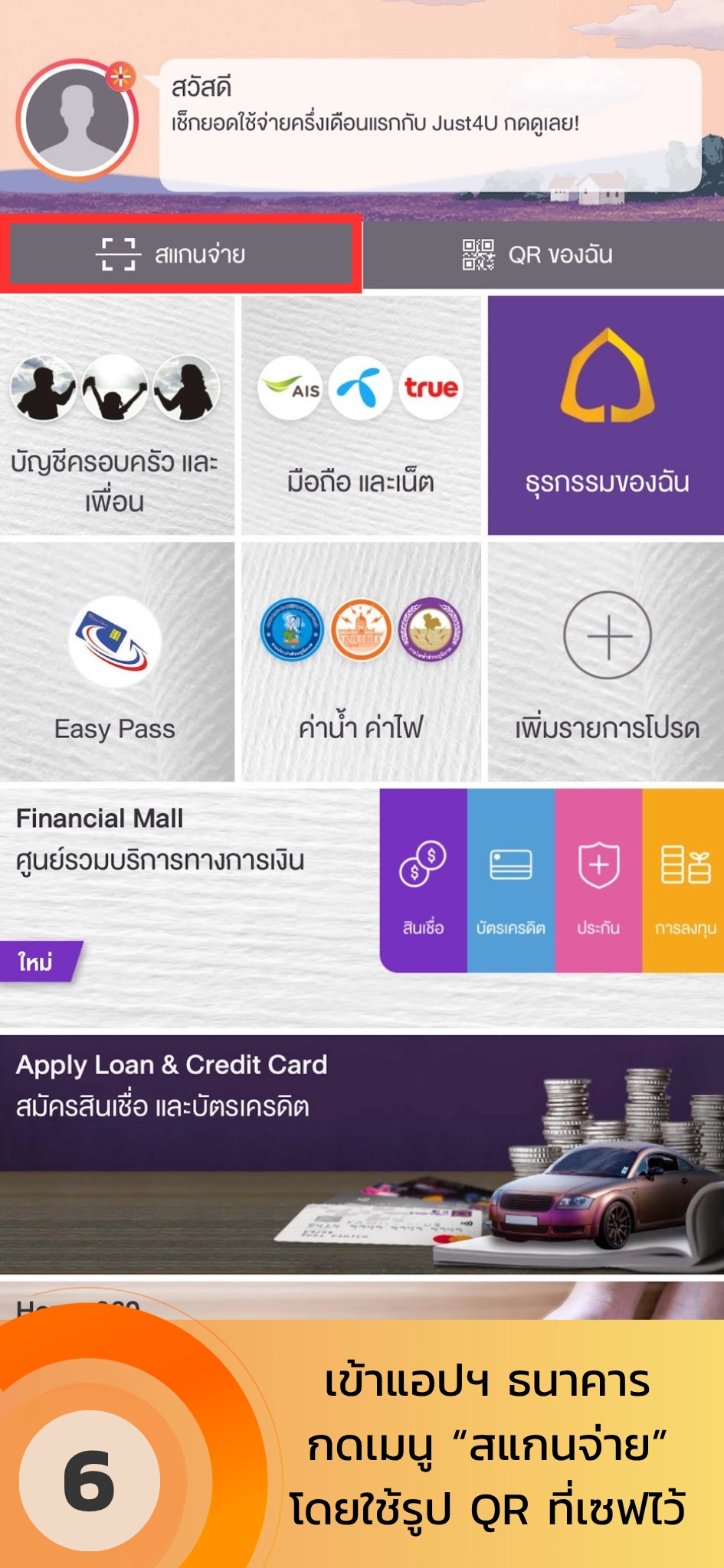Screen dimensions: 724x1568
Task: Open credit cards in Financial Mall
Action: pos(510,880)
